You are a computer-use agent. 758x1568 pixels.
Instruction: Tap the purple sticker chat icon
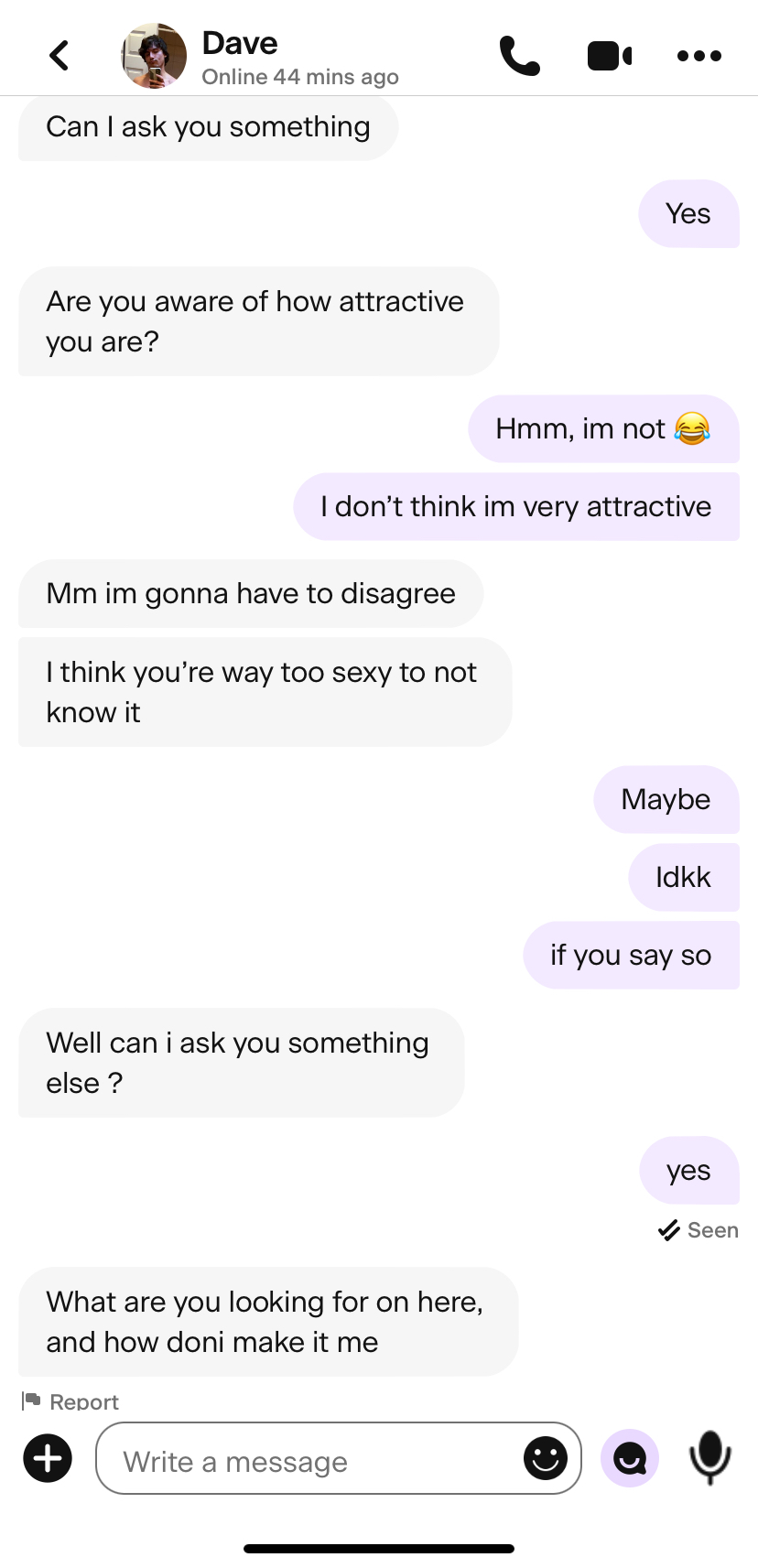[630, 1458]
